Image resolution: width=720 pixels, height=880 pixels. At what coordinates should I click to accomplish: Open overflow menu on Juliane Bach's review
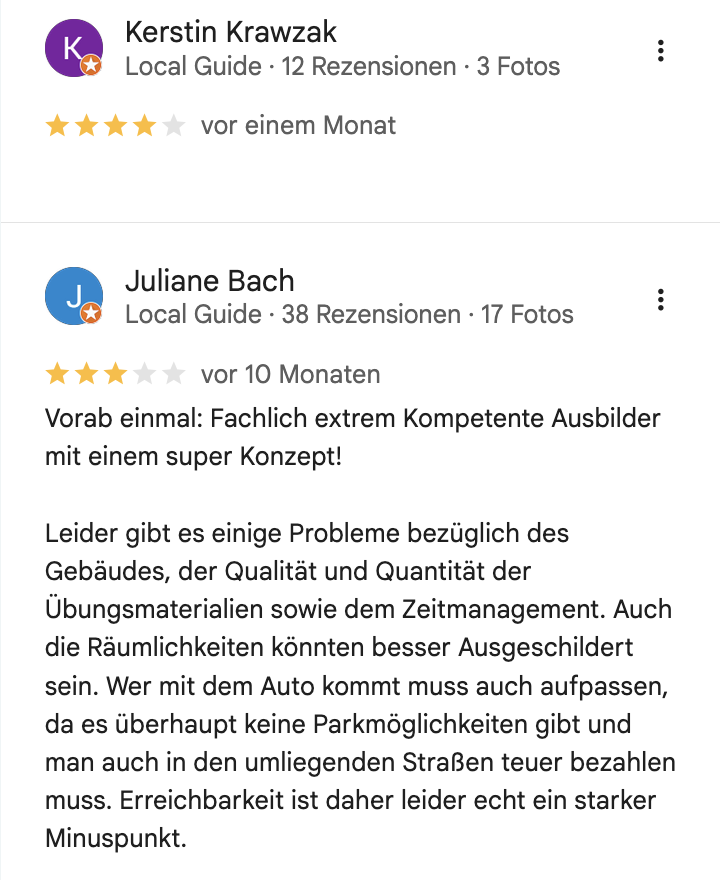661,299
